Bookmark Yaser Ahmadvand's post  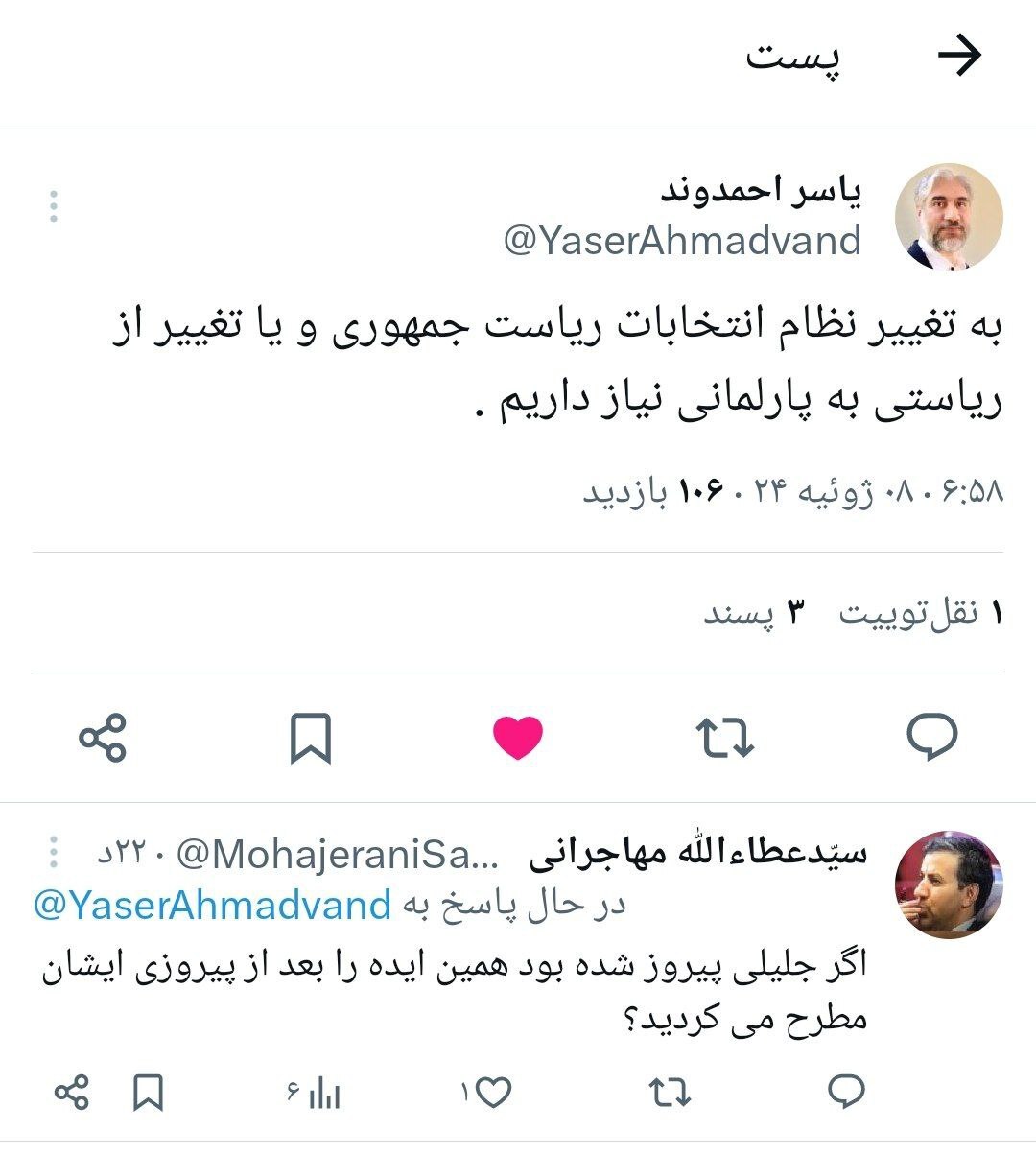coord(310,738)
